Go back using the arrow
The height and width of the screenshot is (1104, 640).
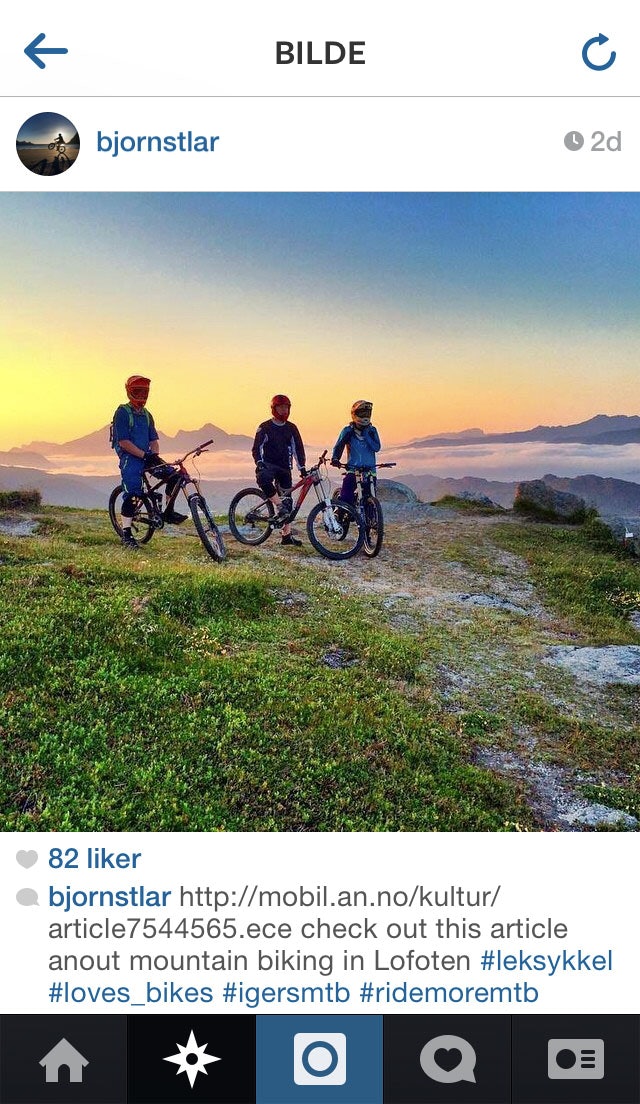pyautogui.click(x=46, y=51)
